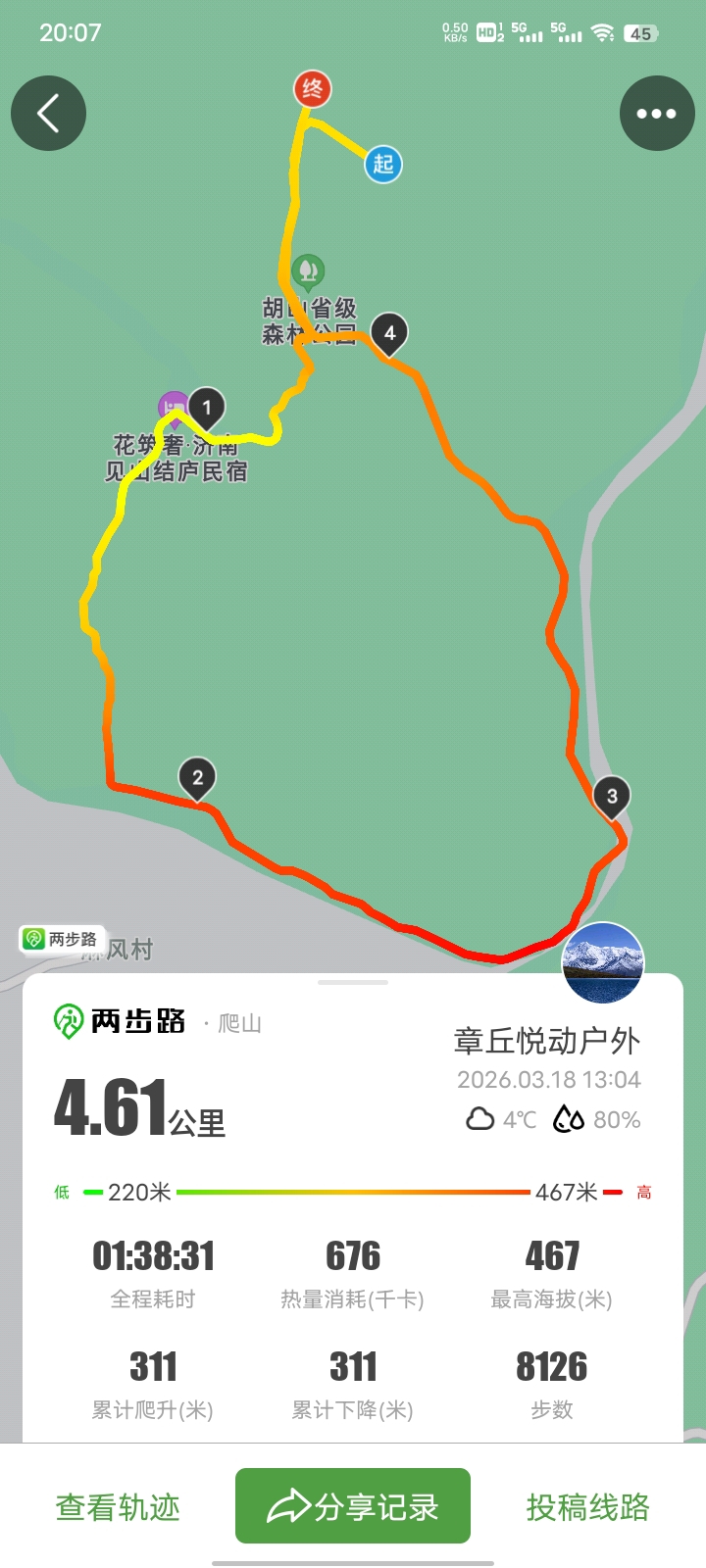Screen dimensions: 706x1568
Task: Share the record with 分享记录
Action: click(x=353, y=1506)
